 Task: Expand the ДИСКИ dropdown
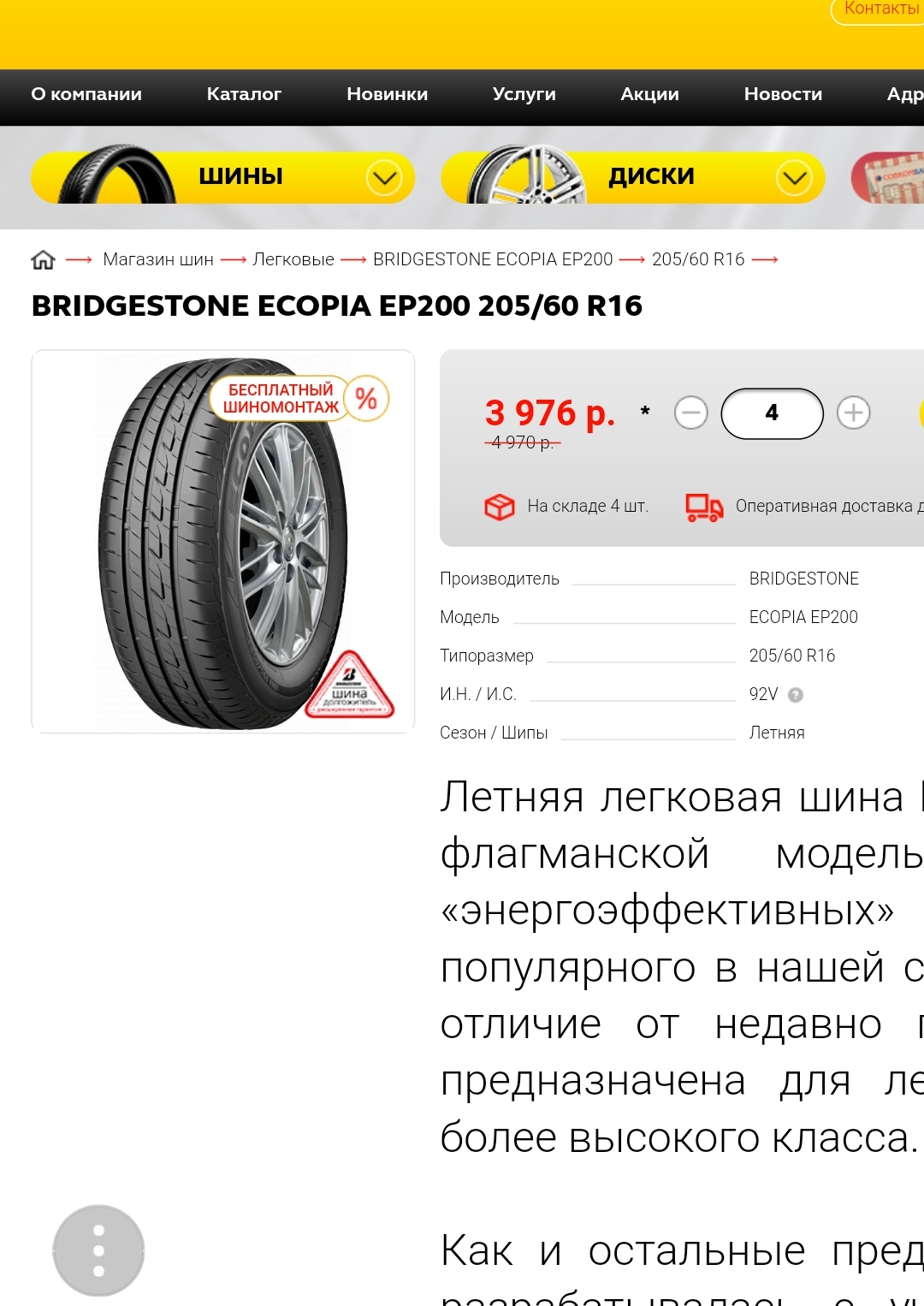tap(795, 178)
